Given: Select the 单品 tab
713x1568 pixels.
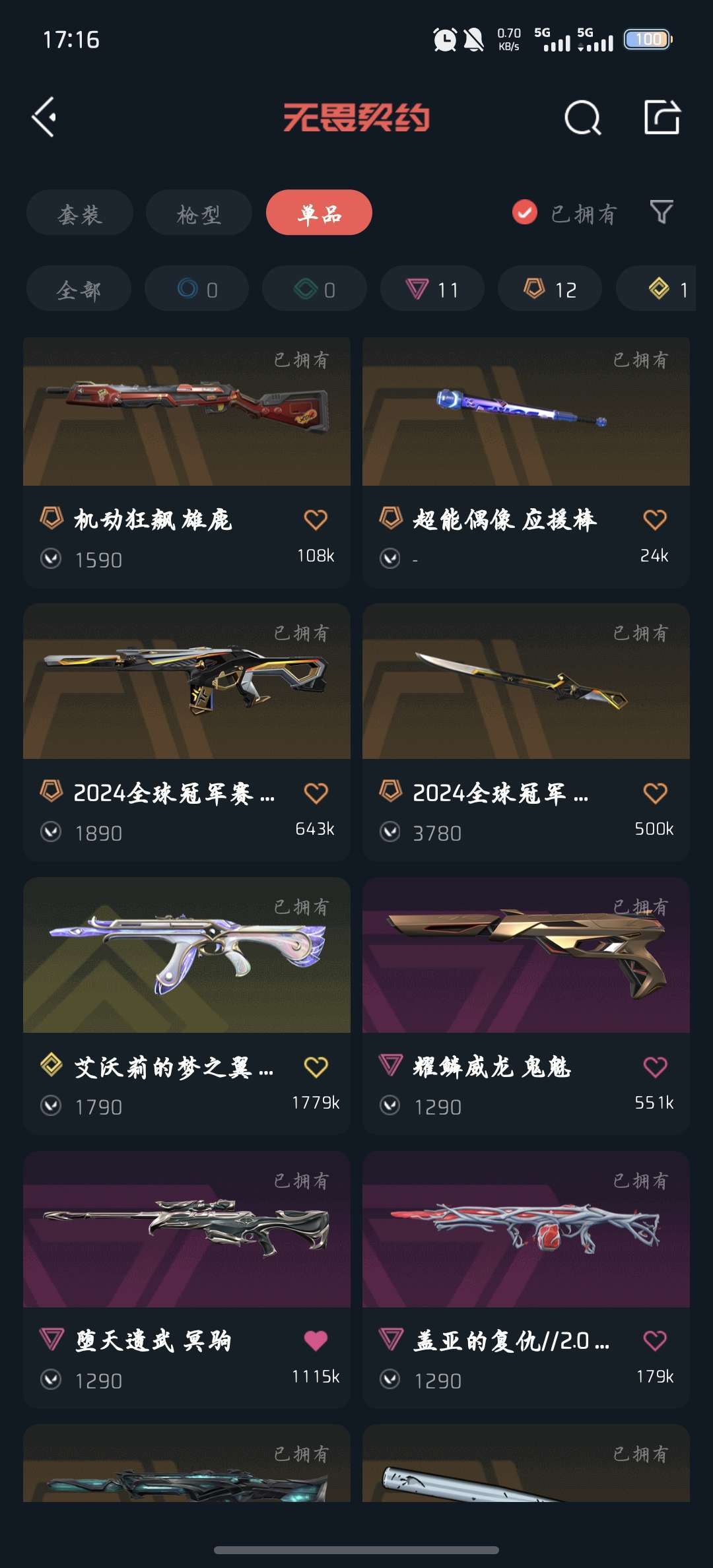Looking at the screenshot, I should point(319,212).
